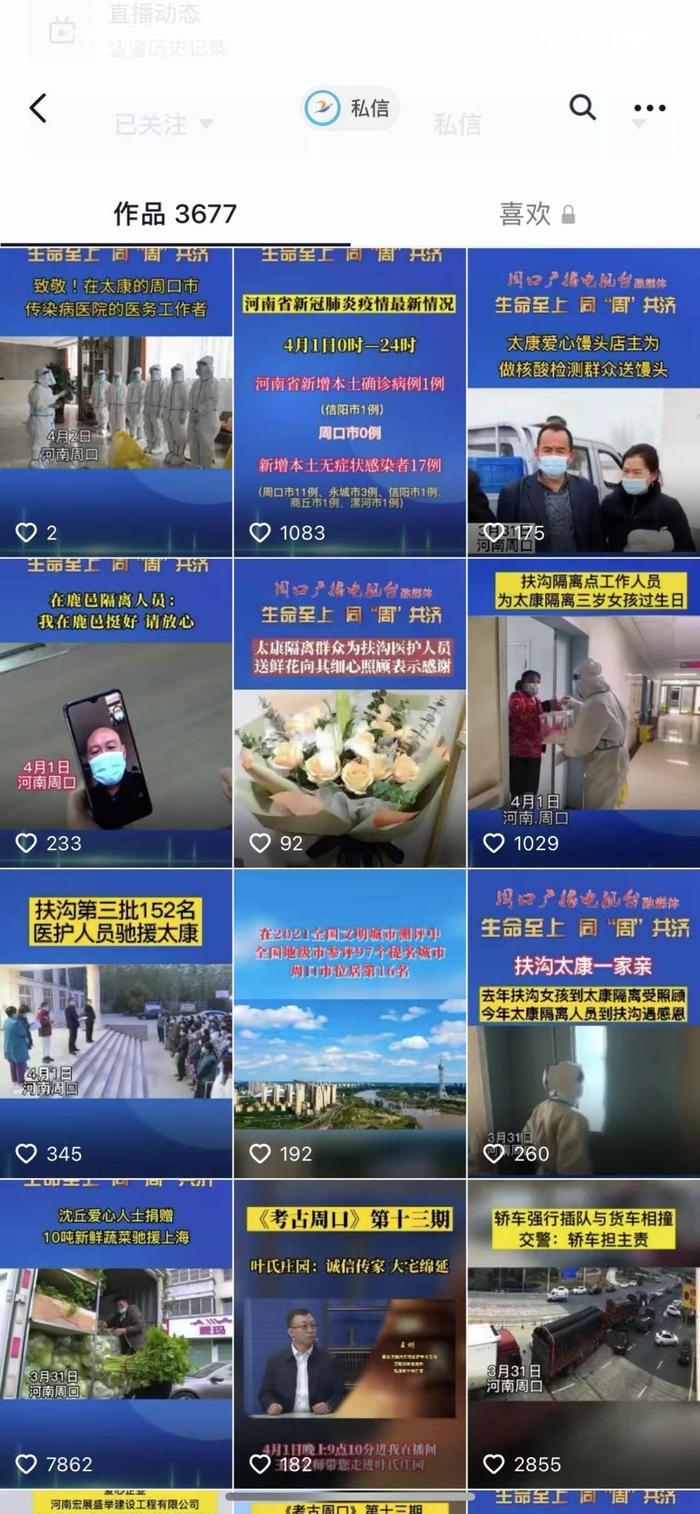Open video about 太康的周口市传染病医院医务工作者

pyautogui.click(x=116, y=400)
